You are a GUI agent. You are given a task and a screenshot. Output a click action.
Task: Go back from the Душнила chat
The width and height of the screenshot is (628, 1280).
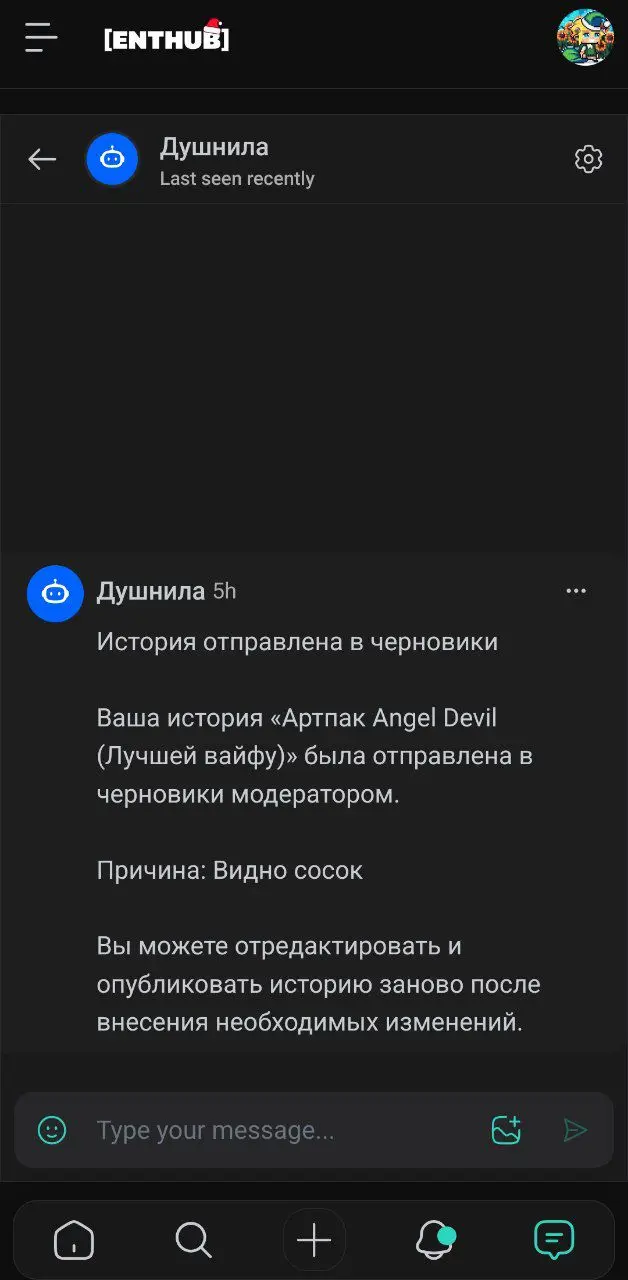[x=42, y=159]
